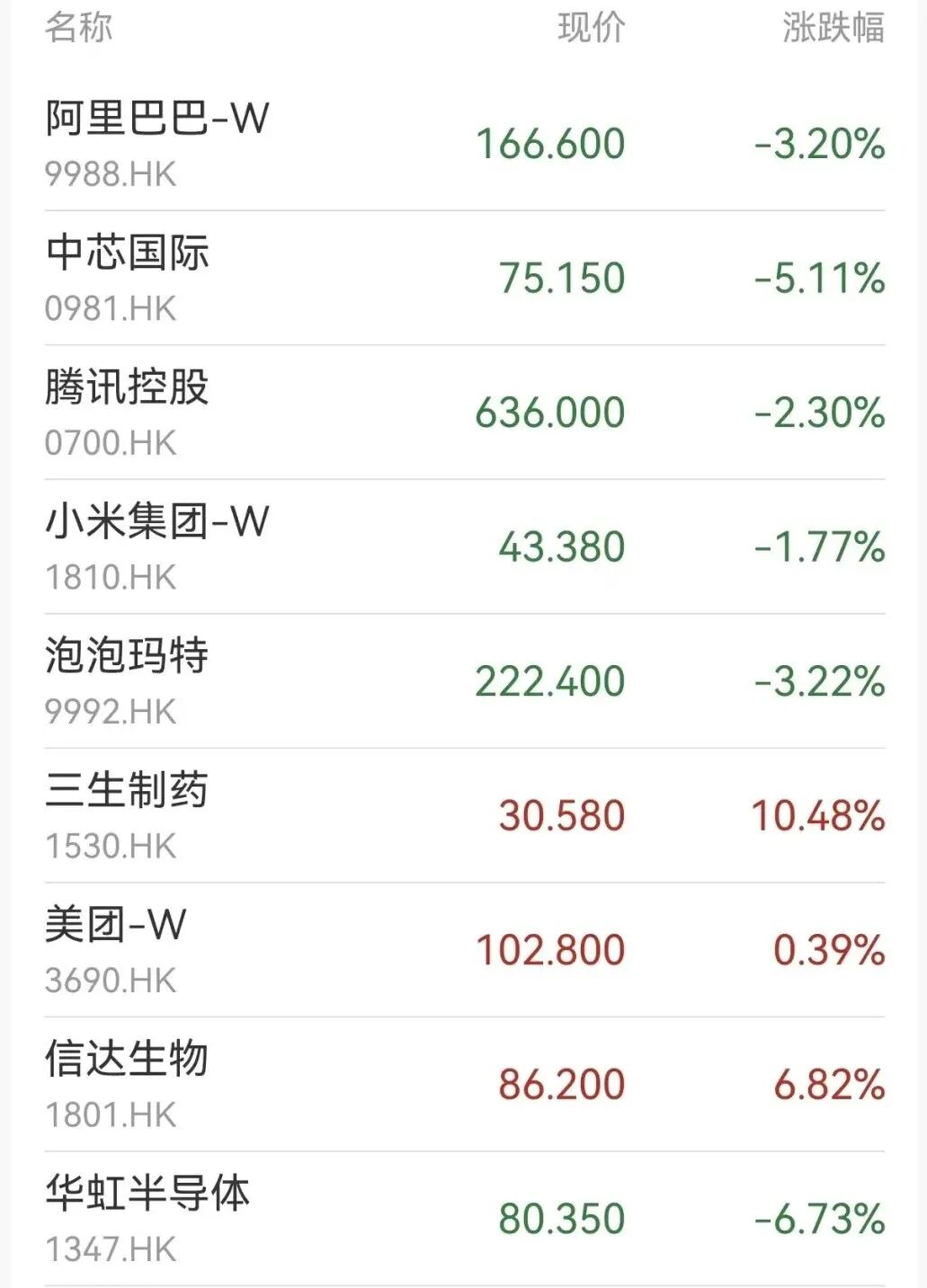This screenshot has height=1288, width=927.
Task: Click the price 166.600 of 阿里巴巴-W
Action: [x=548, y=141]
